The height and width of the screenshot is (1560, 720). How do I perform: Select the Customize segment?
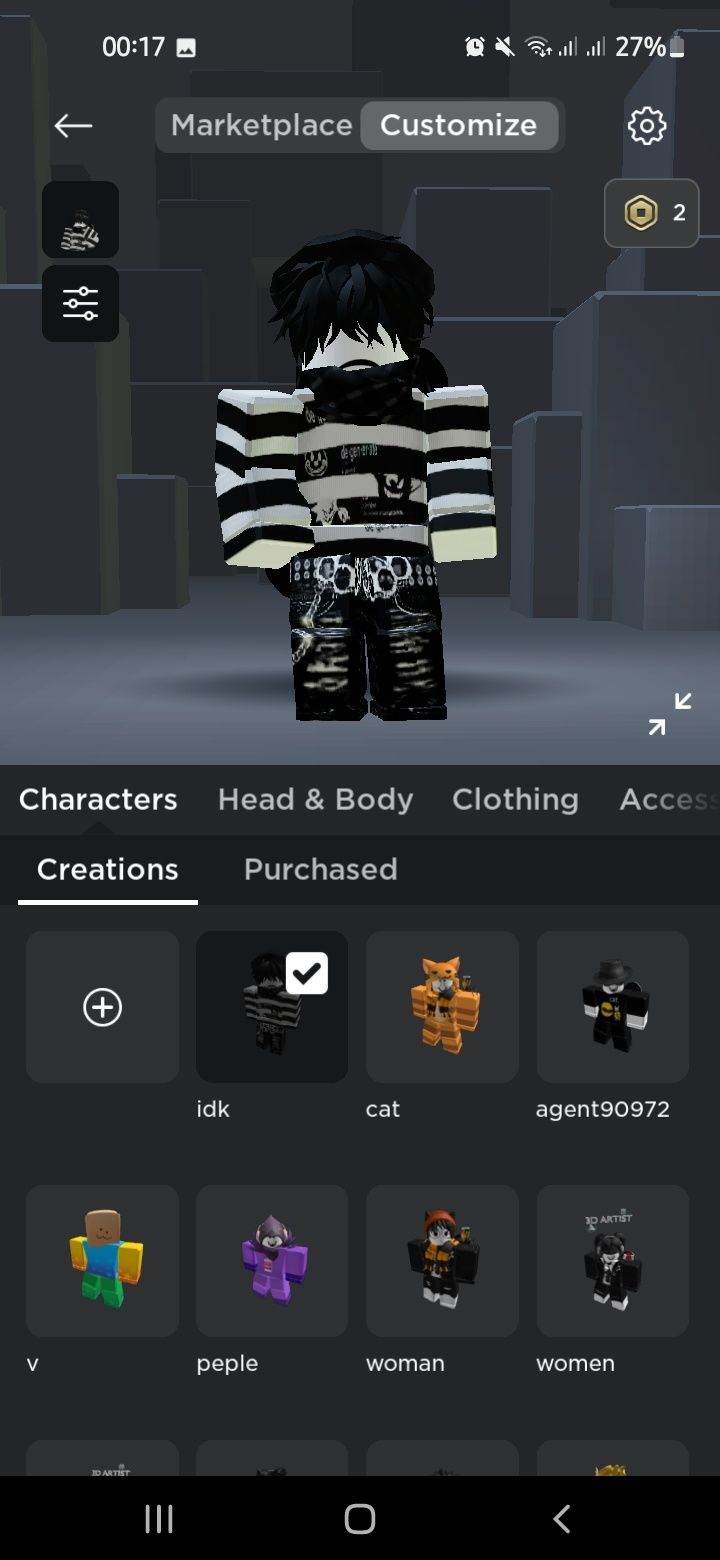coord(459,126)
